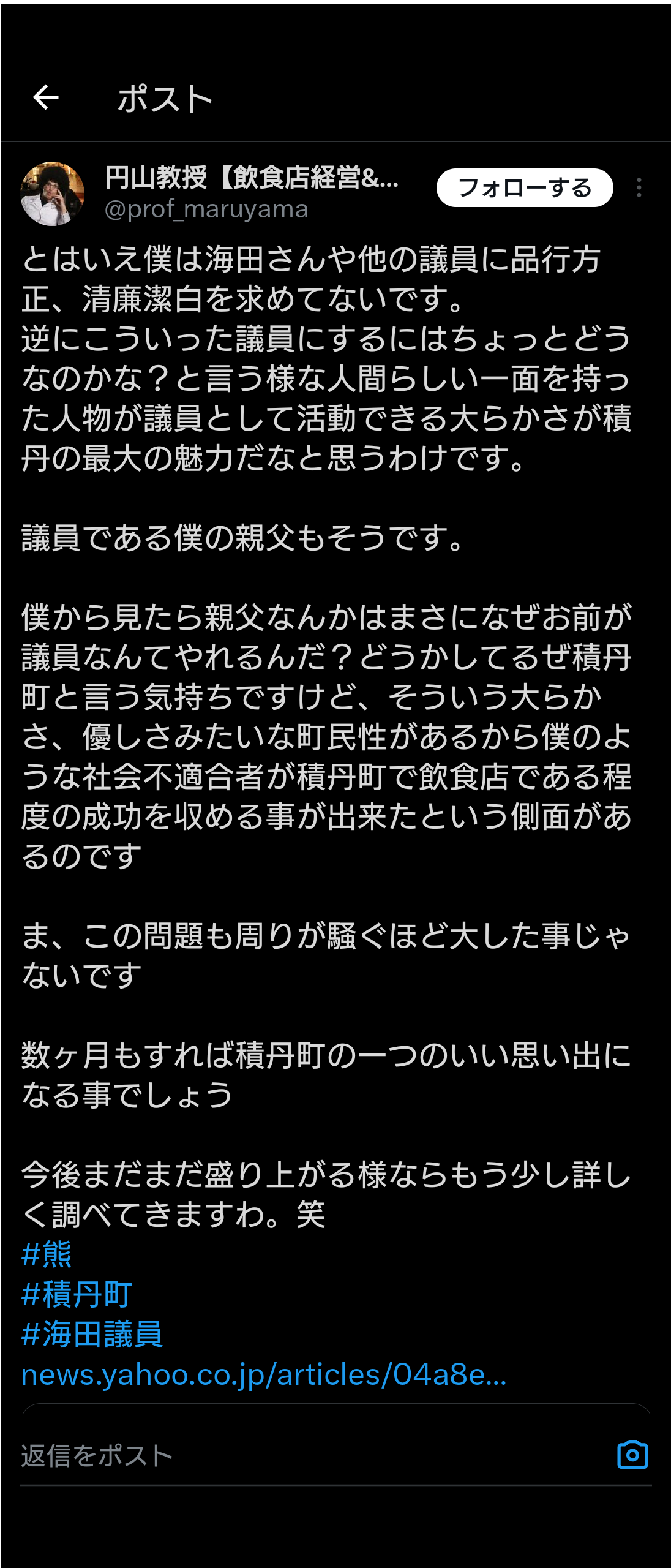Go back using the top arrow

tap(46, 97)
